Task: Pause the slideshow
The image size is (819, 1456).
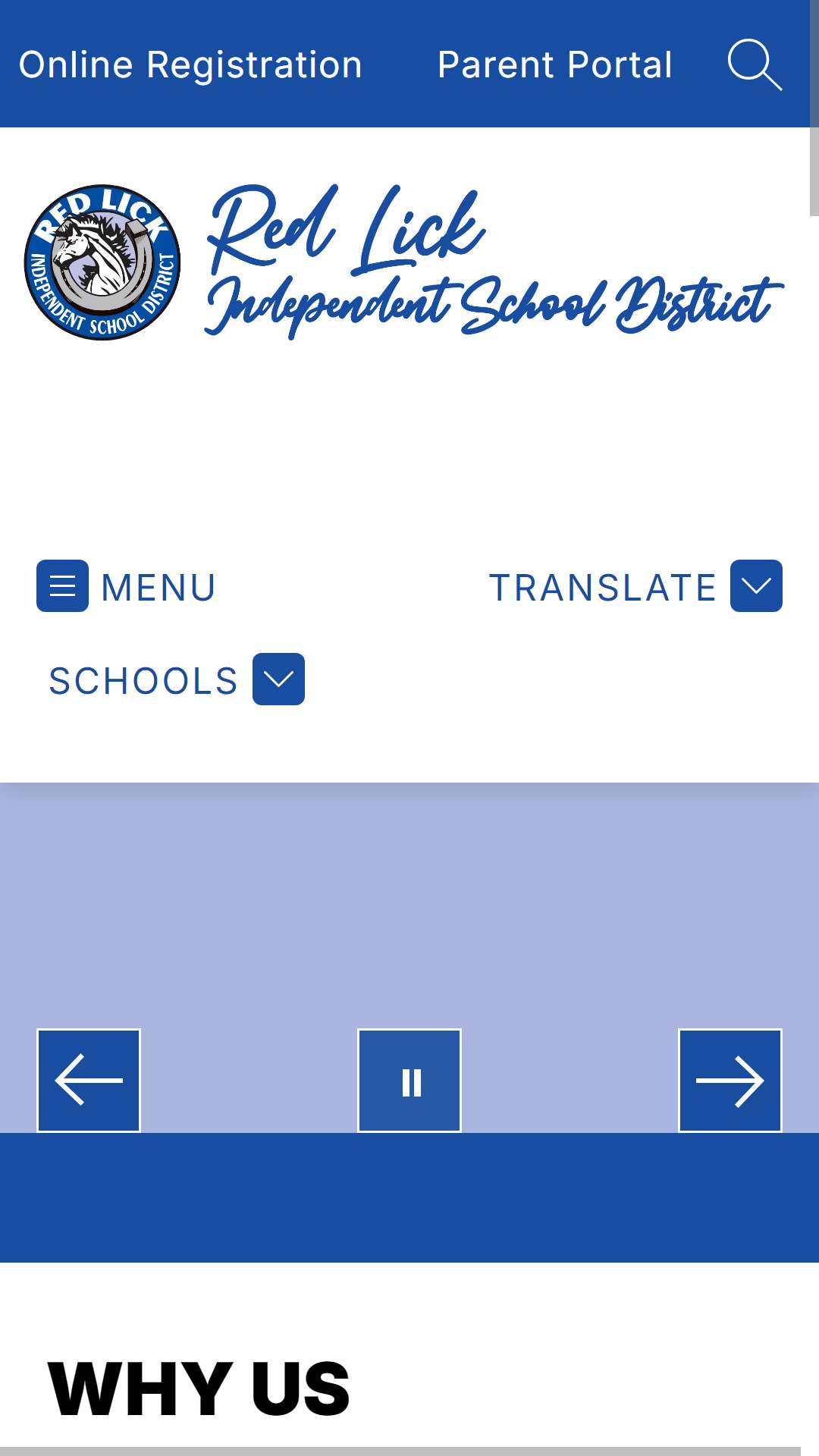Action: pos(409,1081)
